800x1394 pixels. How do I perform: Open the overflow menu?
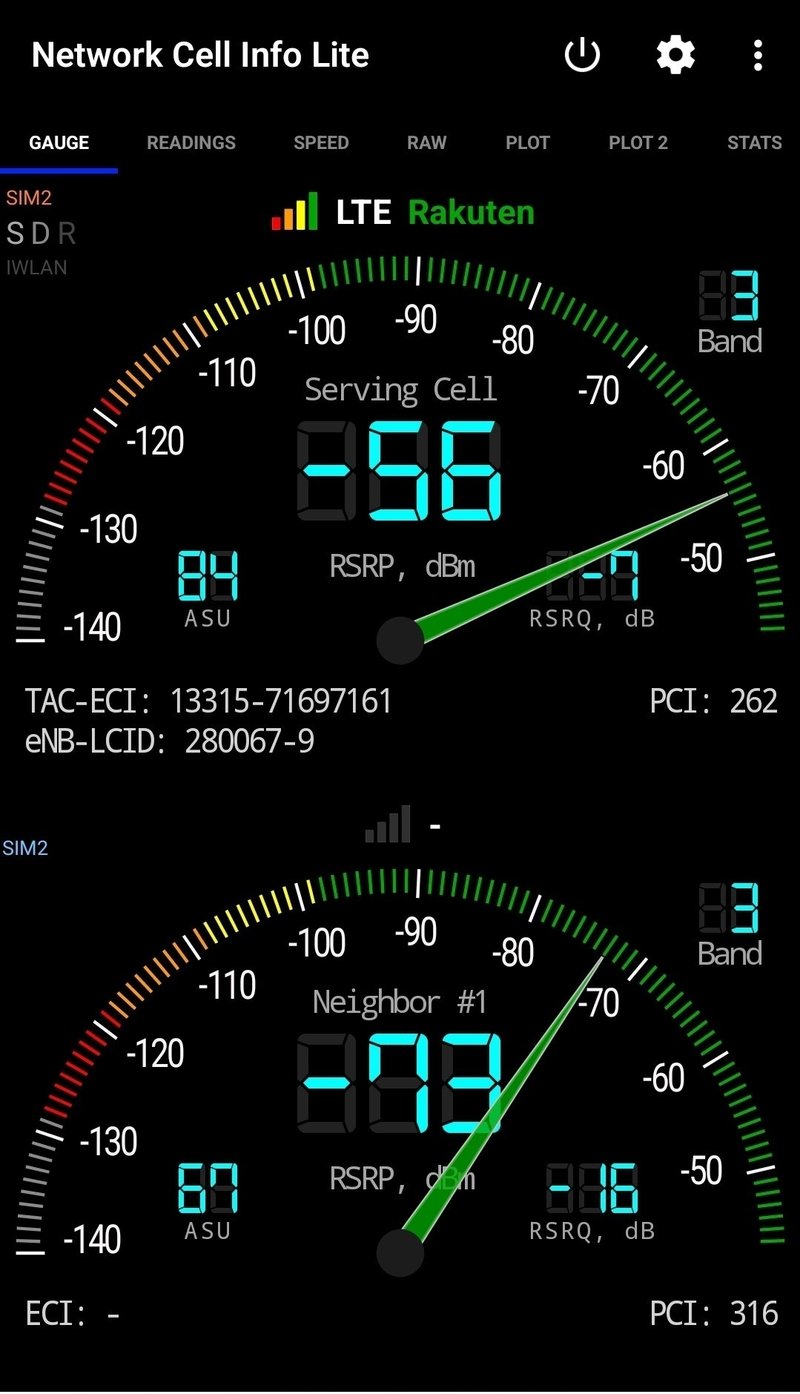coord(758,55)
